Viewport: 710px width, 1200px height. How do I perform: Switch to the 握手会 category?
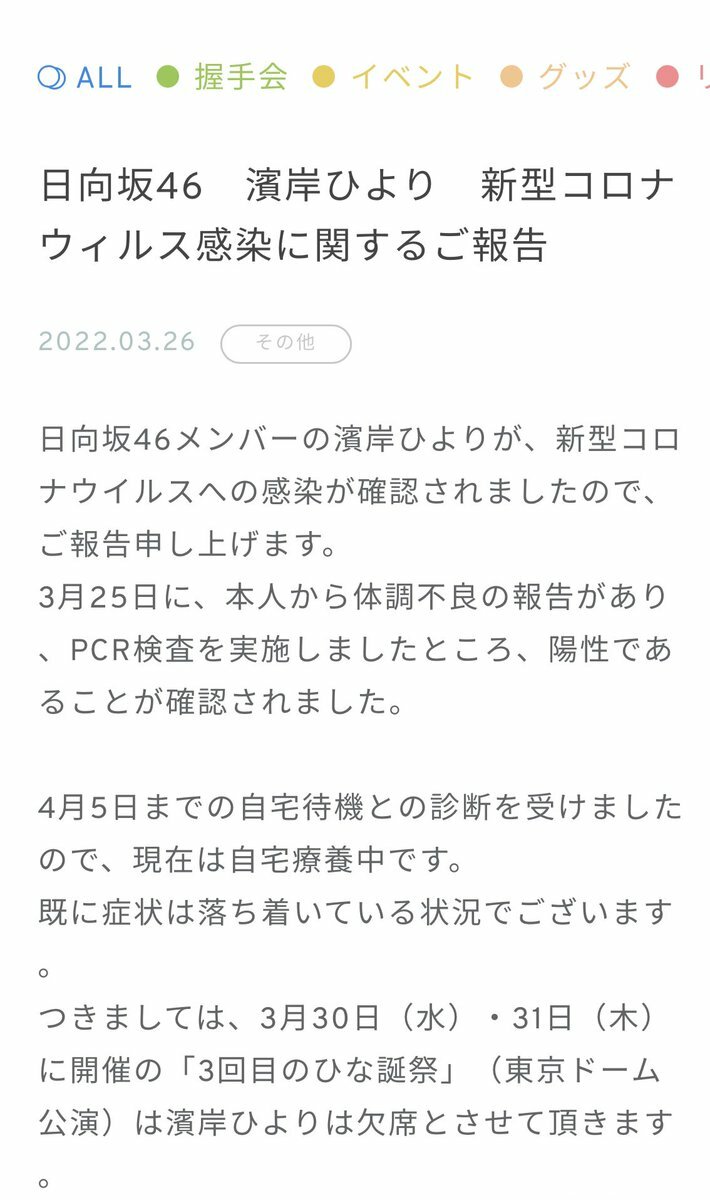click(x=223, y=77)
